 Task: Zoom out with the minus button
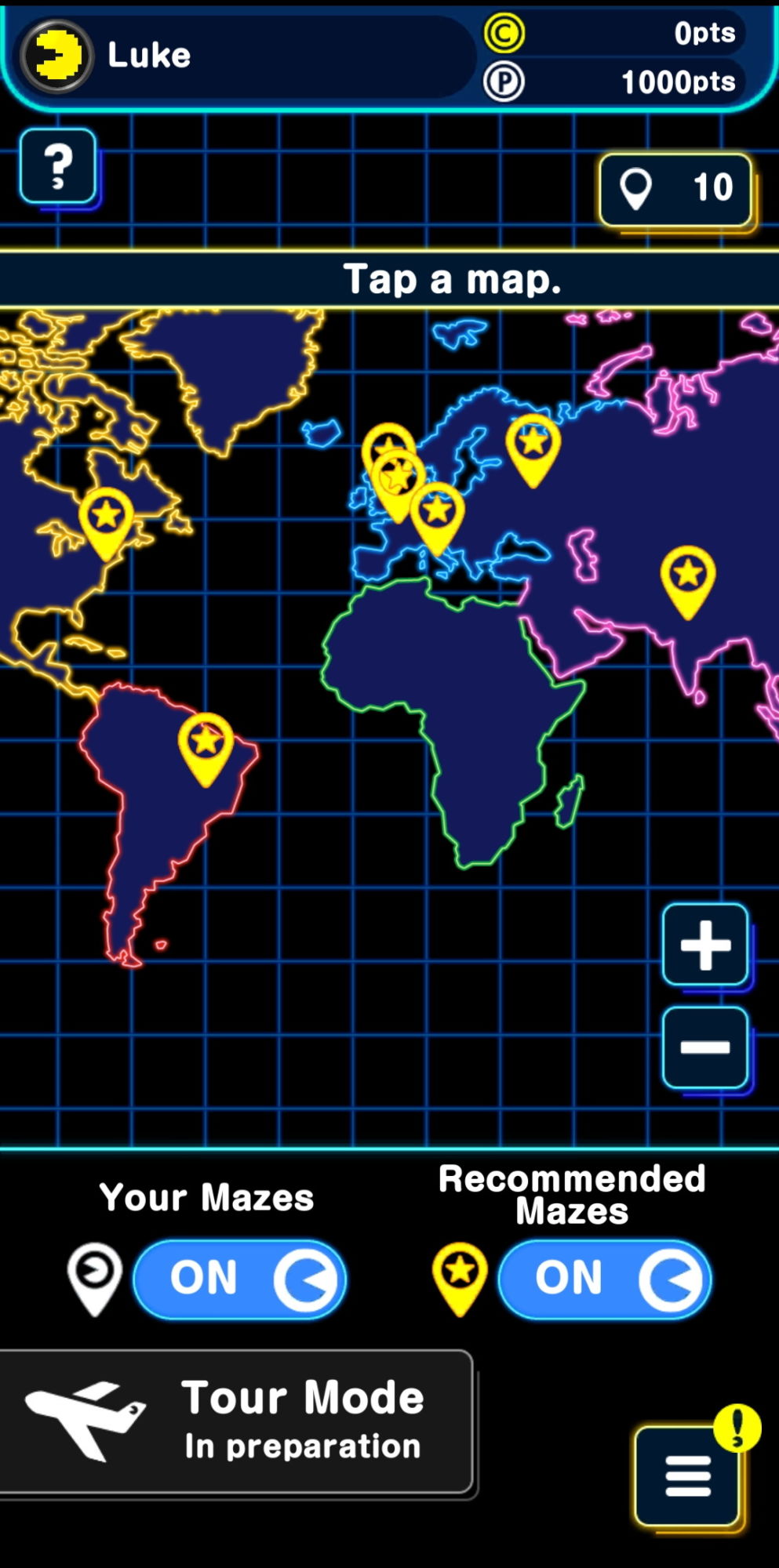705,1047
